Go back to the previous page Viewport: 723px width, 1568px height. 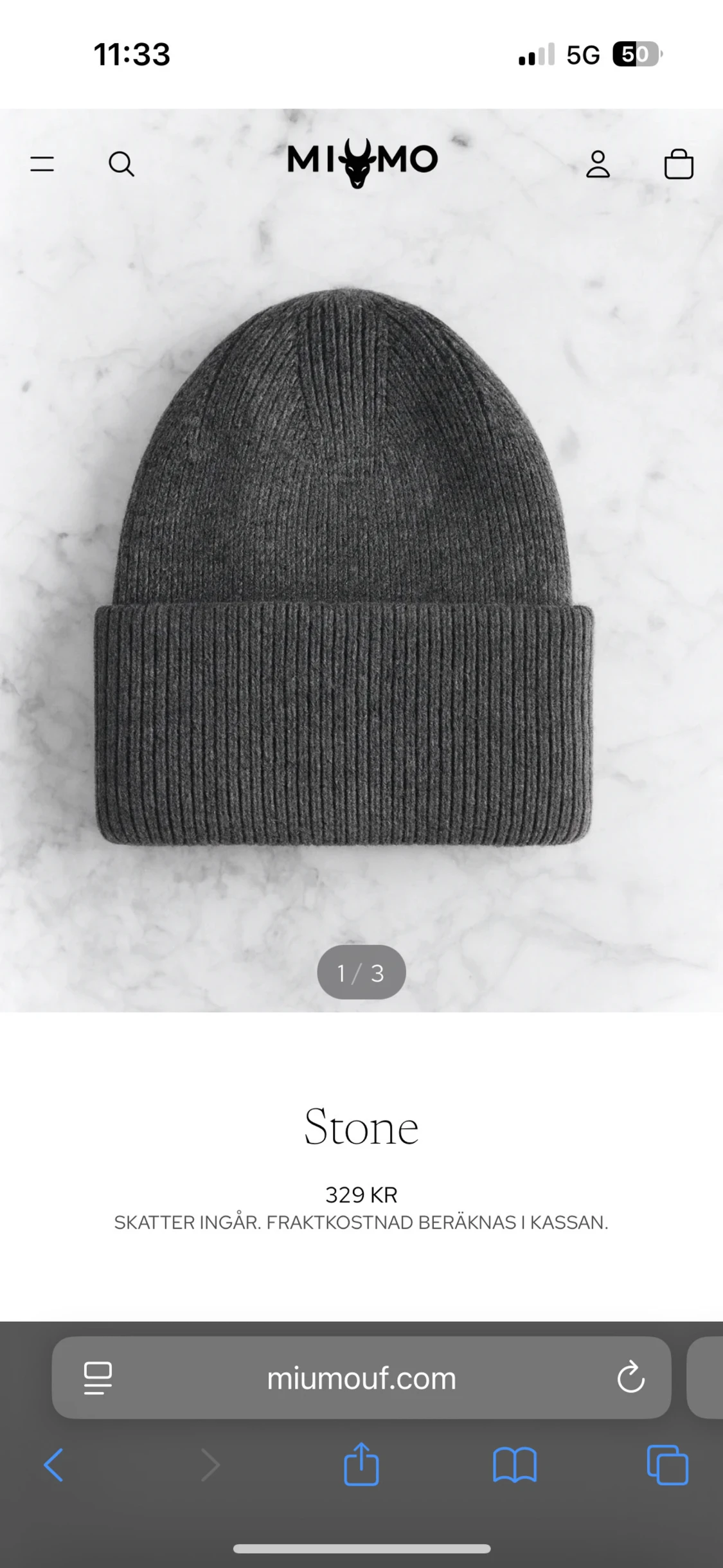(54, 1465)
